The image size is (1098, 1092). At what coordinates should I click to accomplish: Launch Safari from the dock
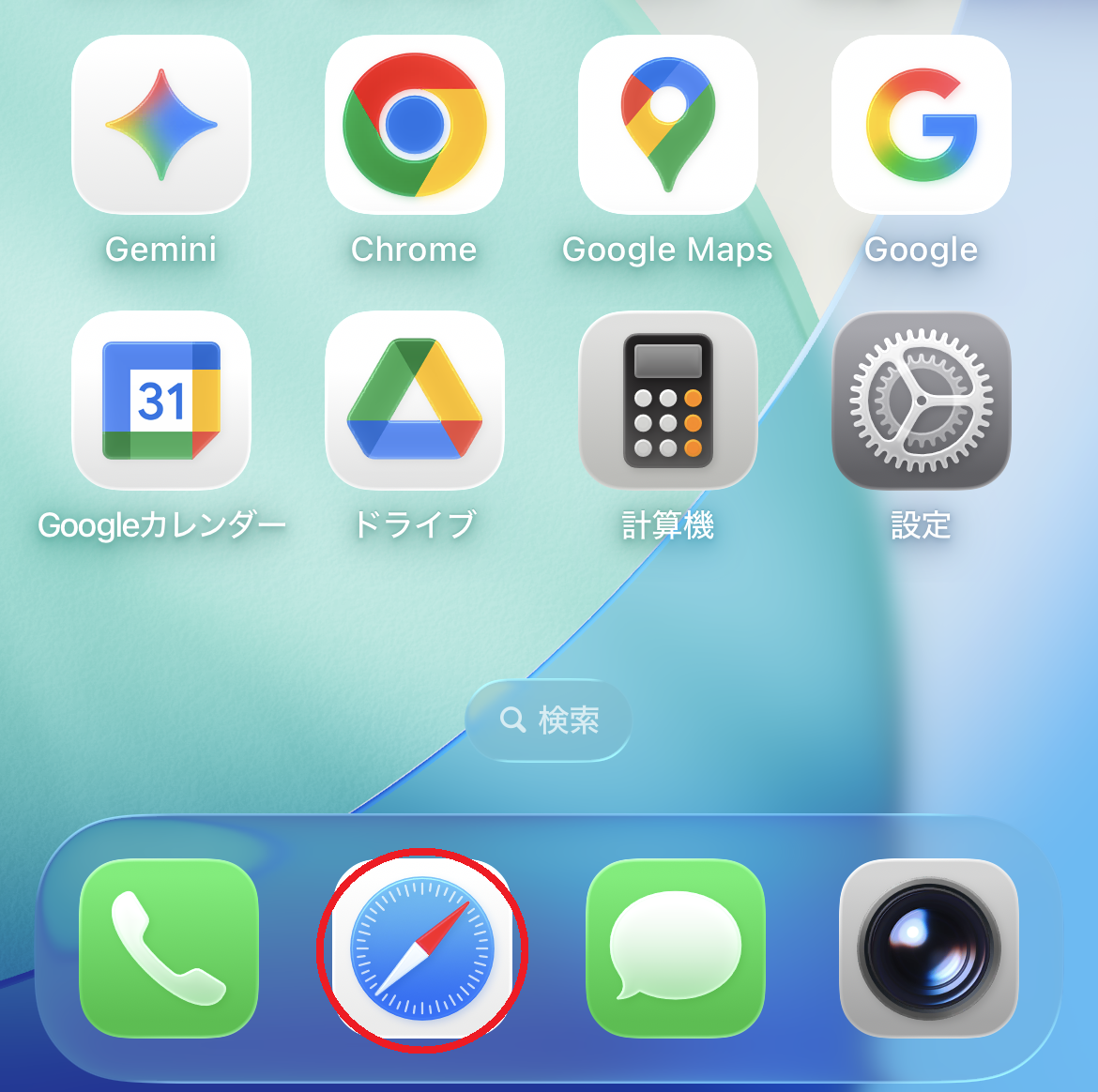(421, 948)
